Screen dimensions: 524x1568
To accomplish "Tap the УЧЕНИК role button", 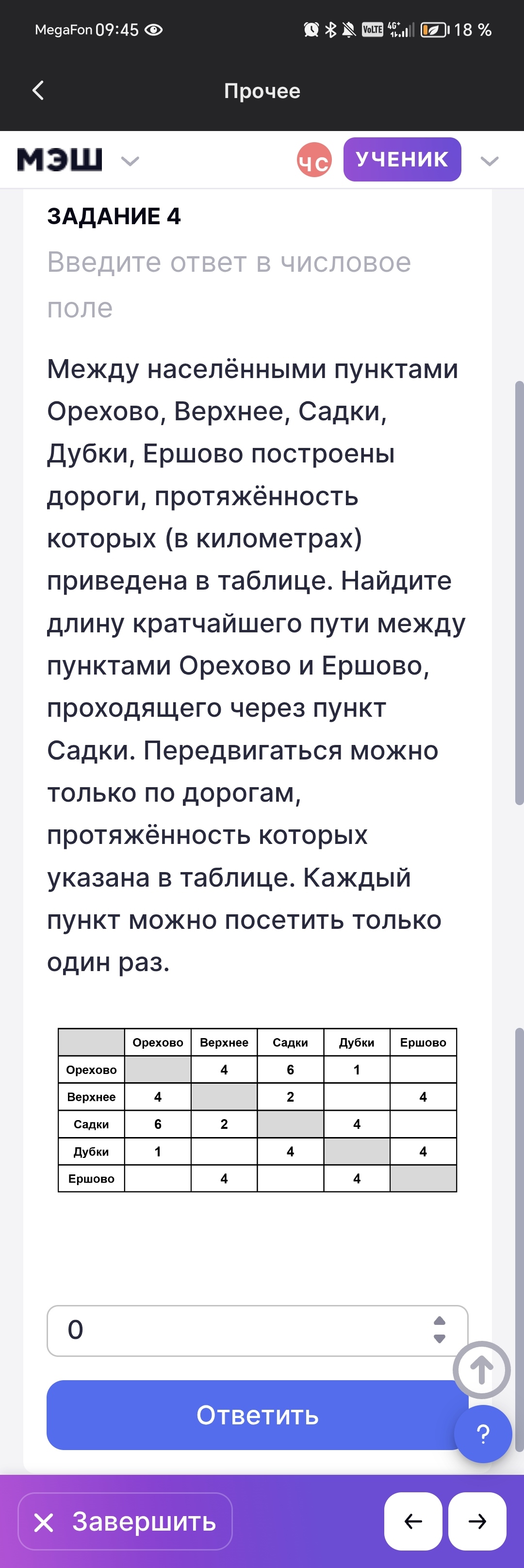I will click(x=402, y=160).
